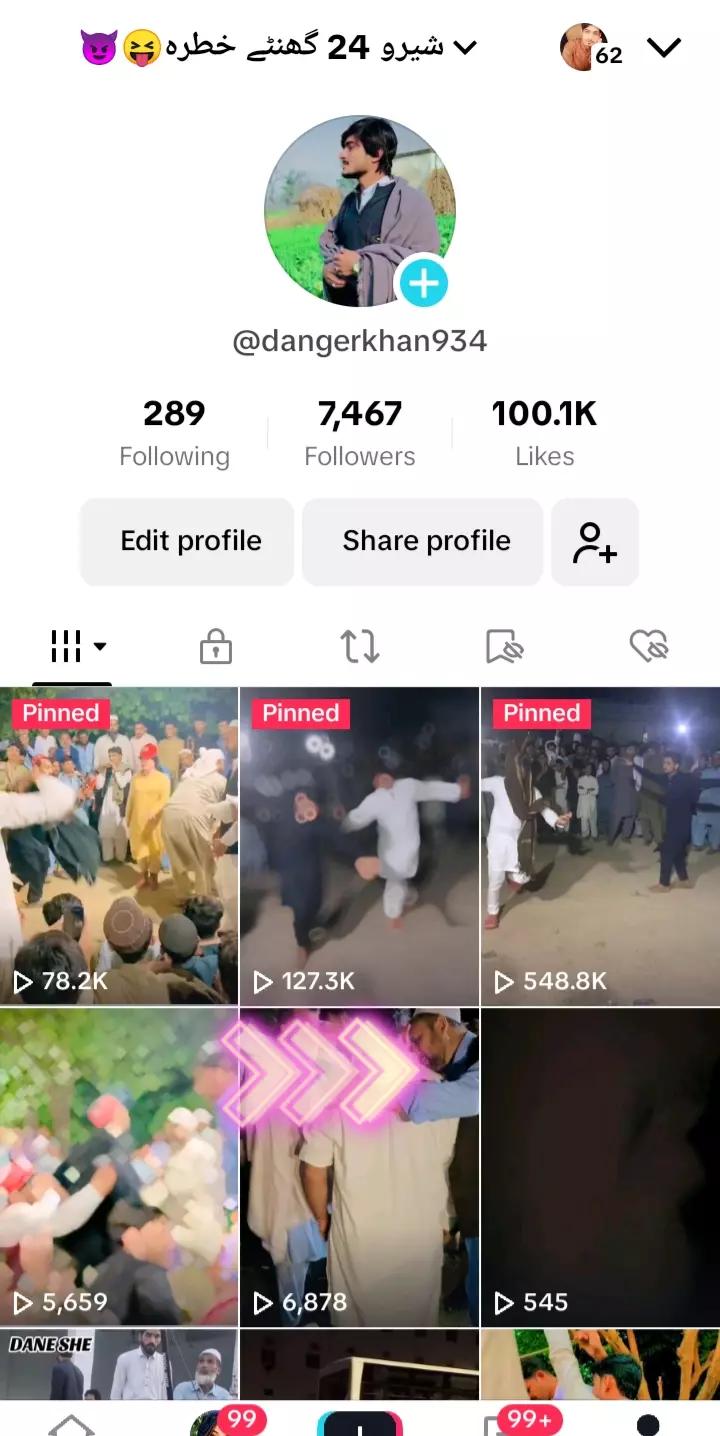Open pinned video with 127.3K views
Screen dimensions: 720x1436
(x=360, y=846)
